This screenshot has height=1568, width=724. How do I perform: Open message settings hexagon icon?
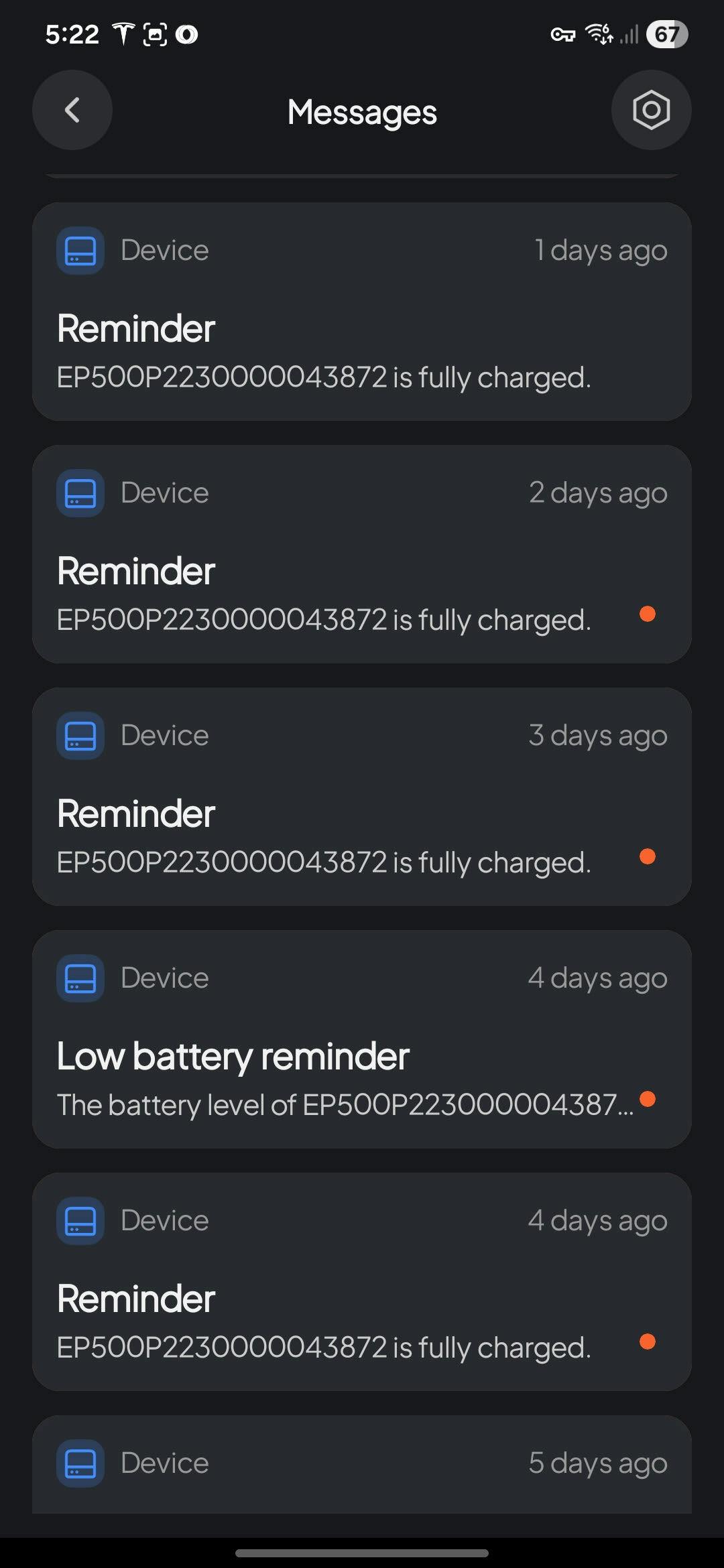pos(651,111)
